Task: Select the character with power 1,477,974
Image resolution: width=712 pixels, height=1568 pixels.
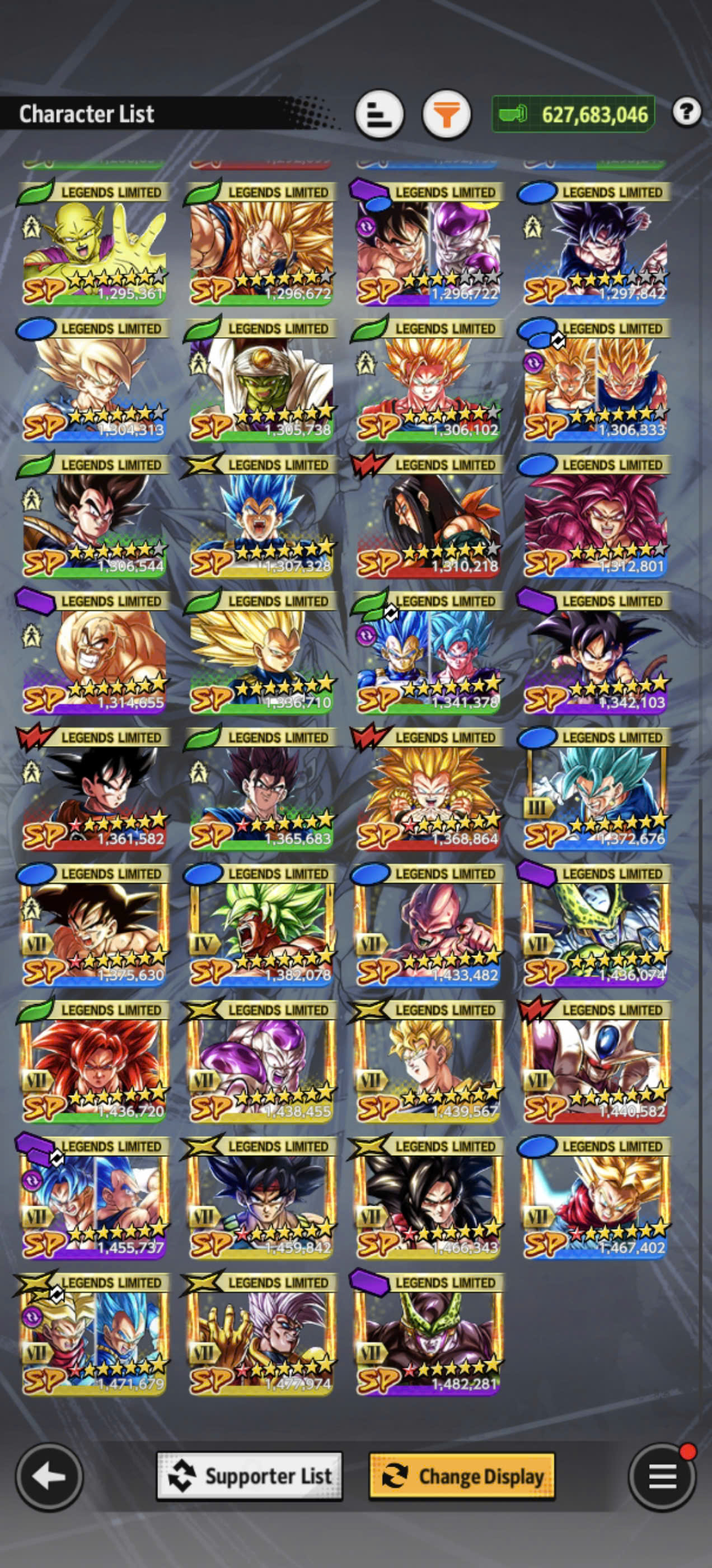Action: click(x=261, y=1333)
